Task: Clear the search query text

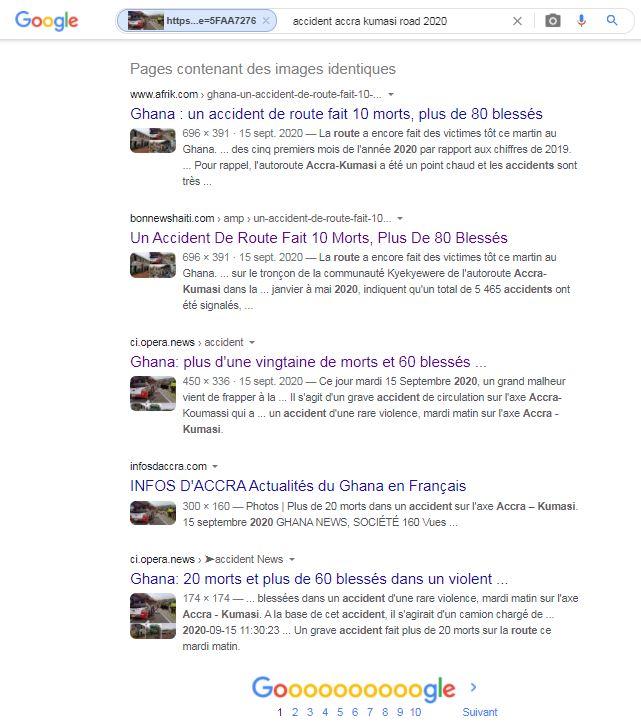Action: [517, 21]
